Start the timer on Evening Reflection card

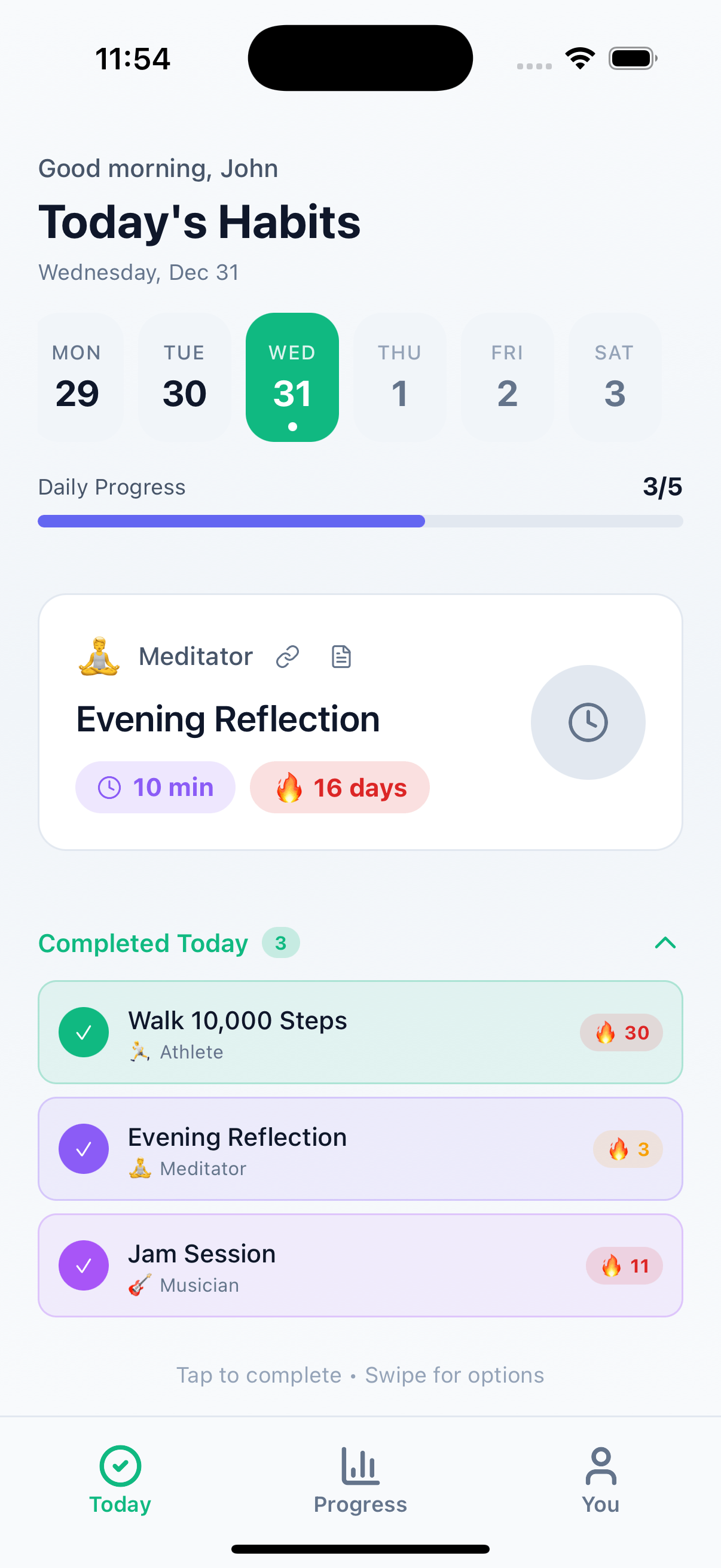pyautogui.click(x=587, y=722)
